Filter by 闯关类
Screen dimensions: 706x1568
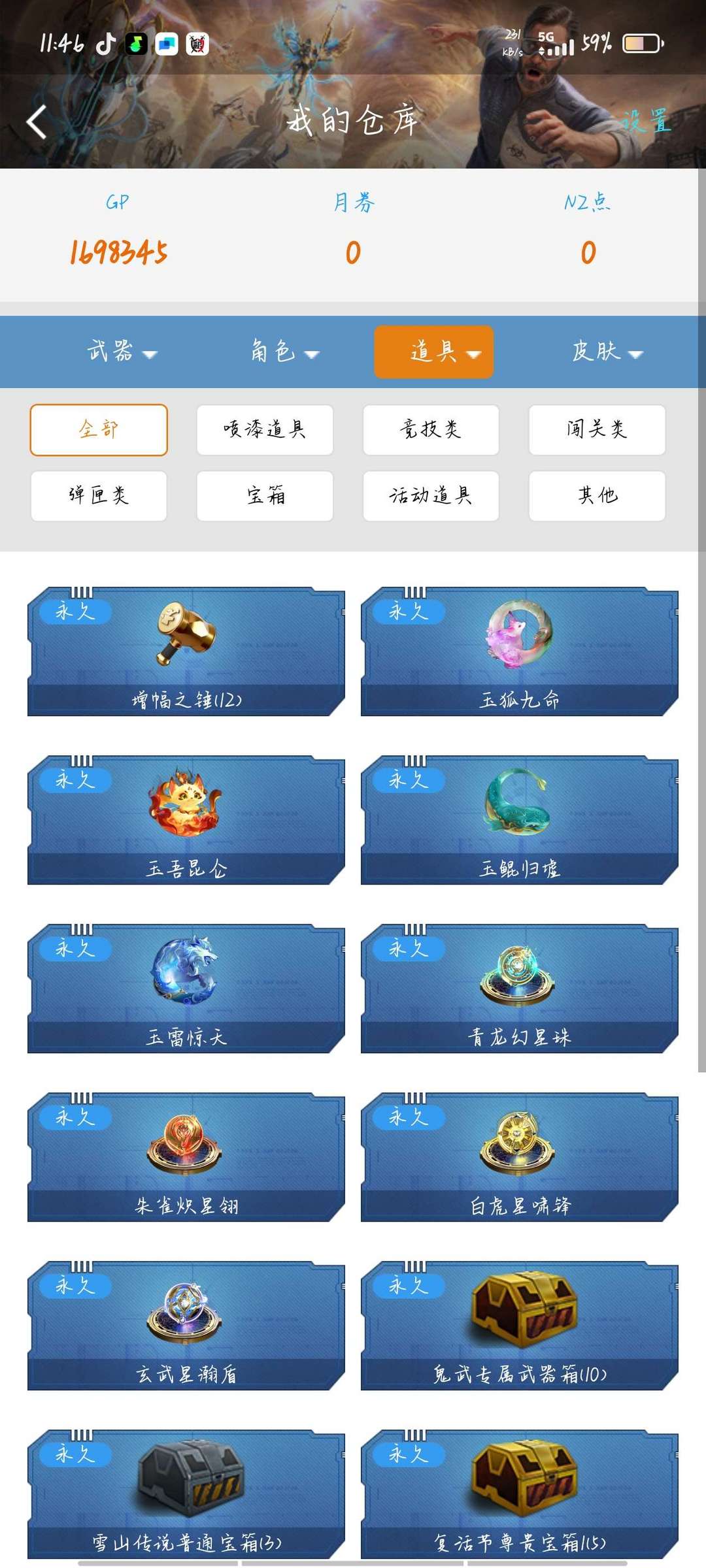click(597, 429)
